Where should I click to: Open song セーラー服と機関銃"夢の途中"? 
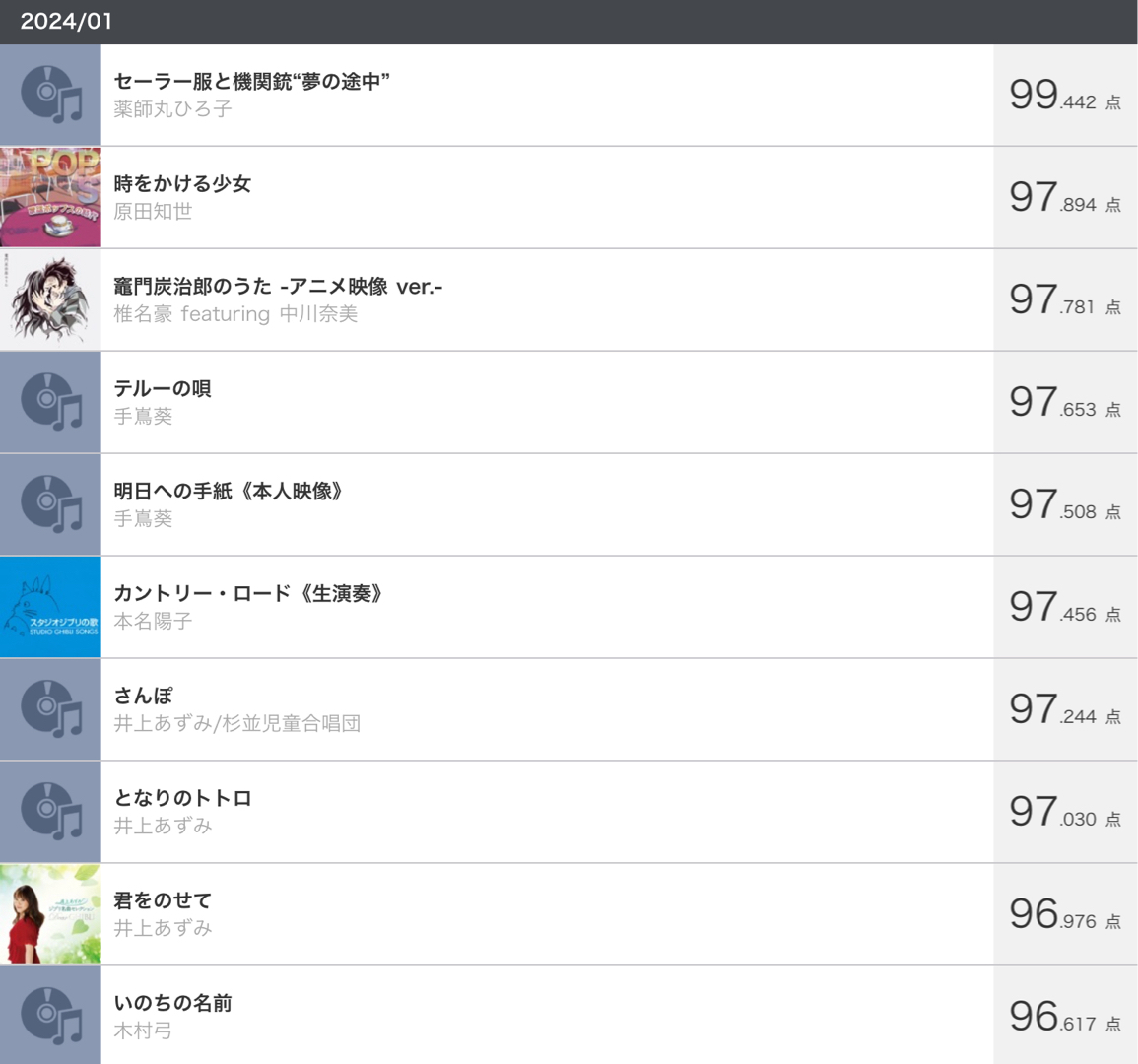251,83
